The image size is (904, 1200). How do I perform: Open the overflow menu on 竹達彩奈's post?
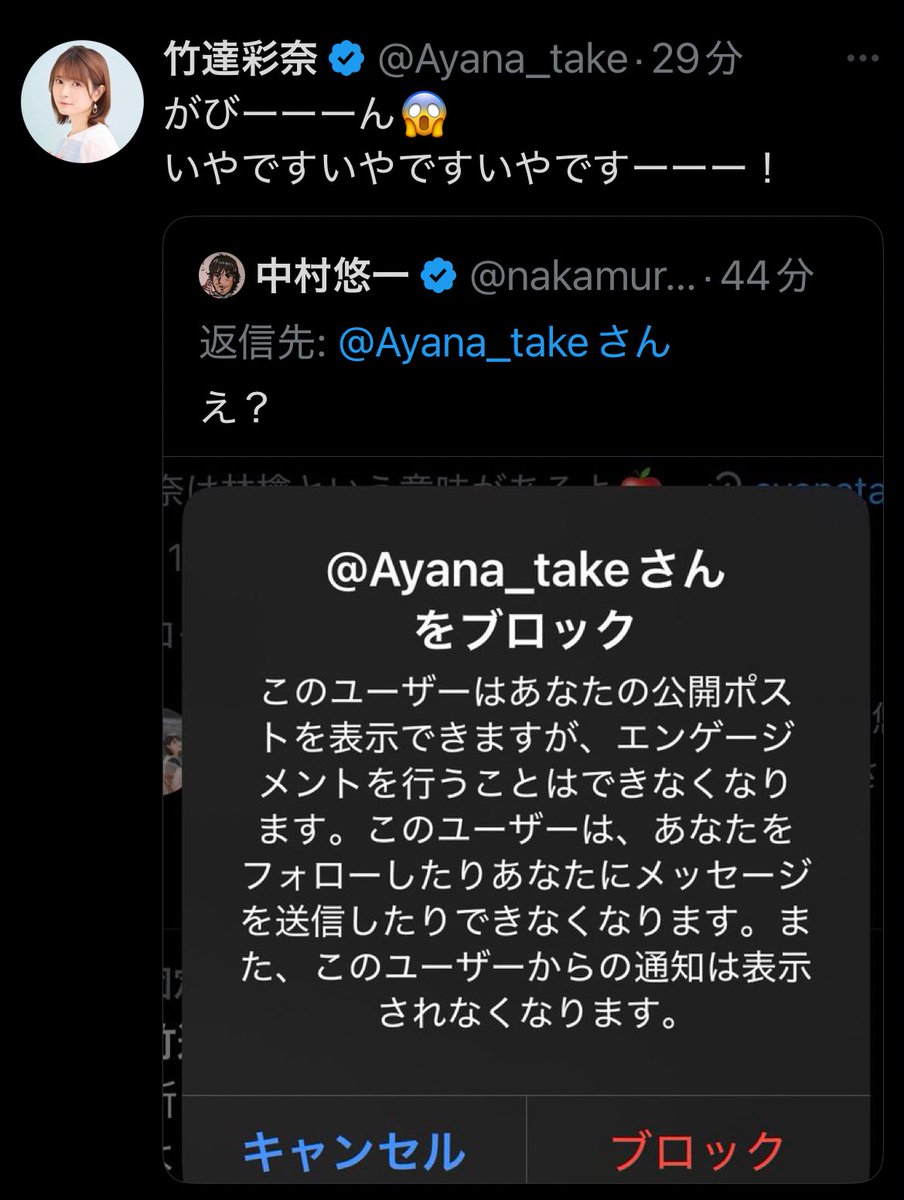point(862,60)
